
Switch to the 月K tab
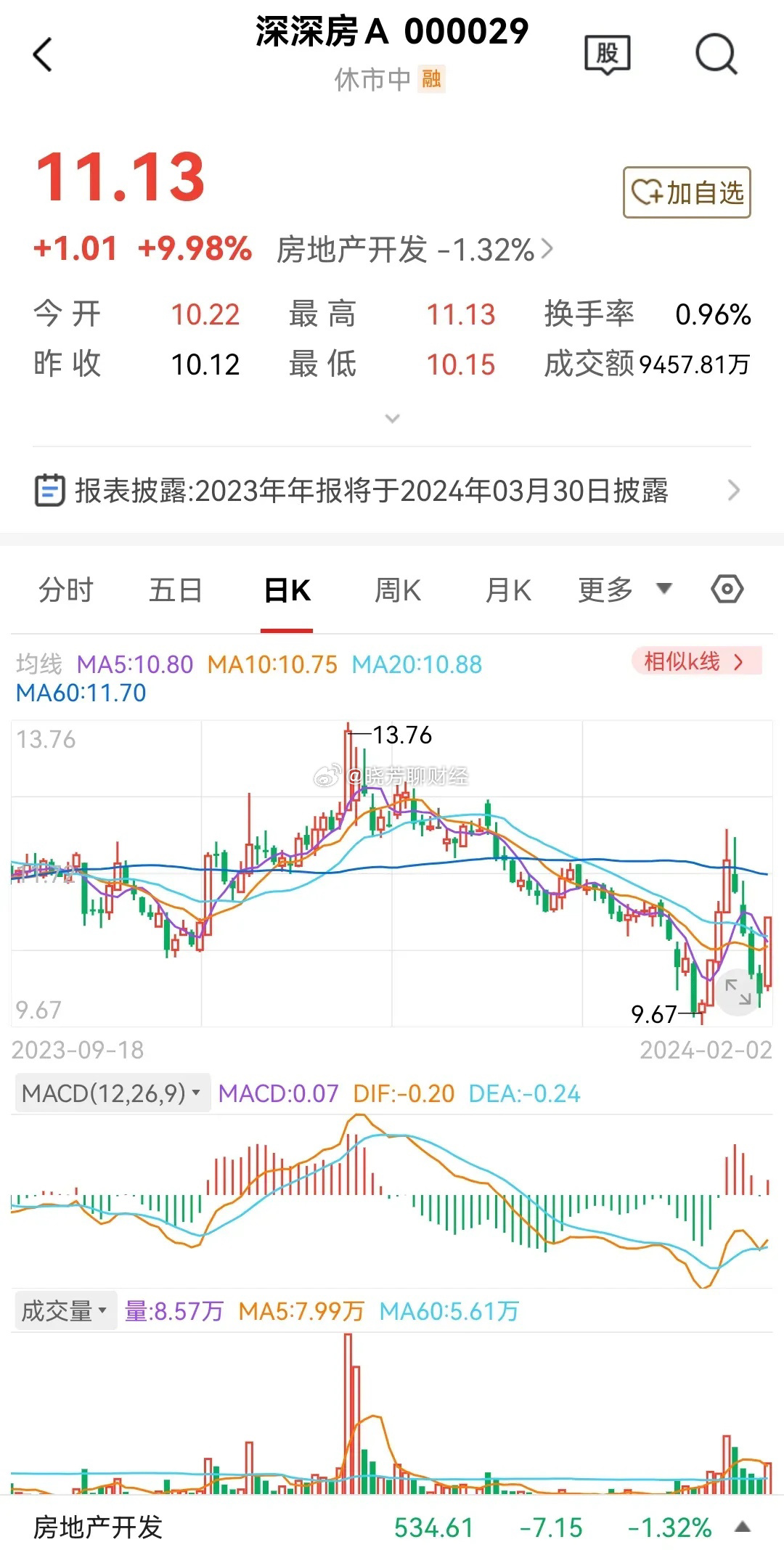click(x=508, y=590)
